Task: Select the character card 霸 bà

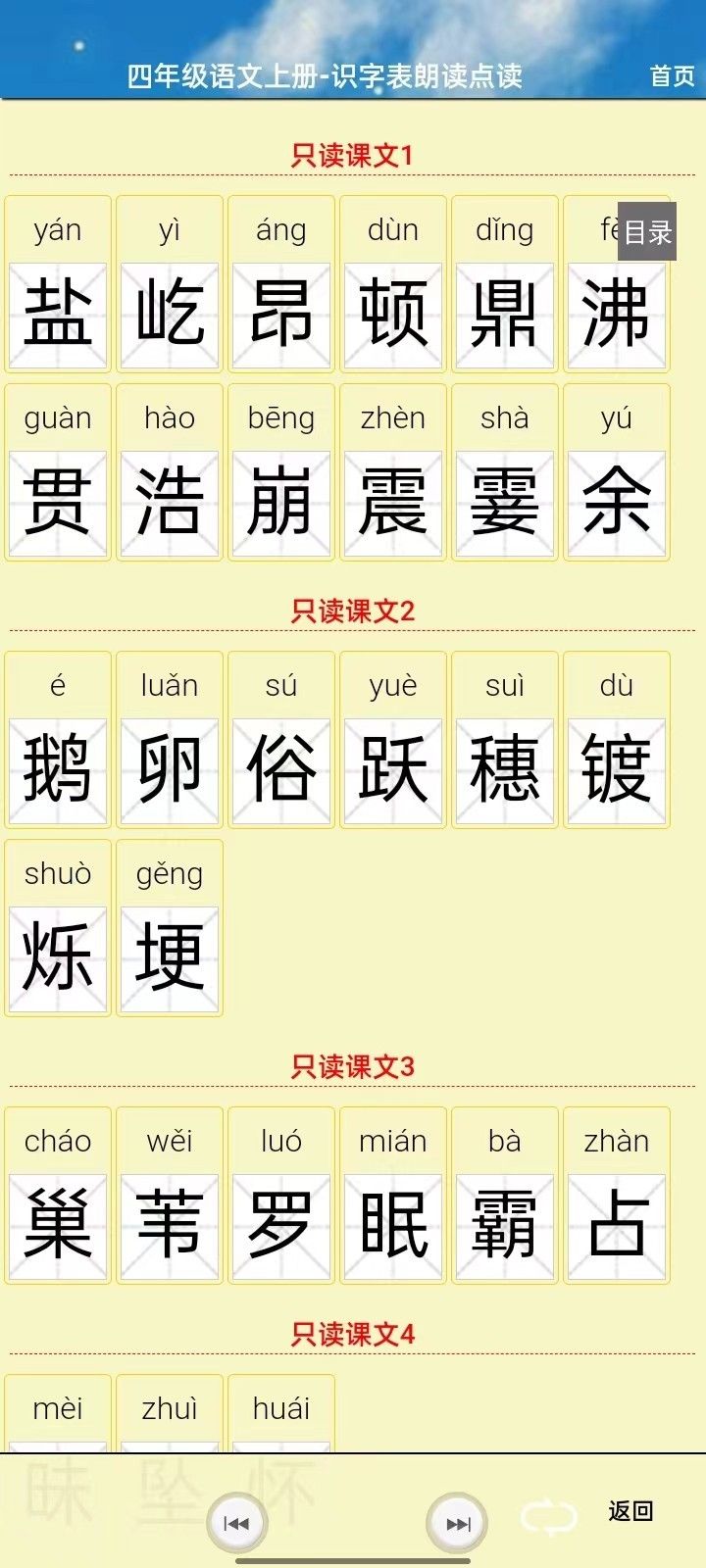Action: coord(505,1196)
